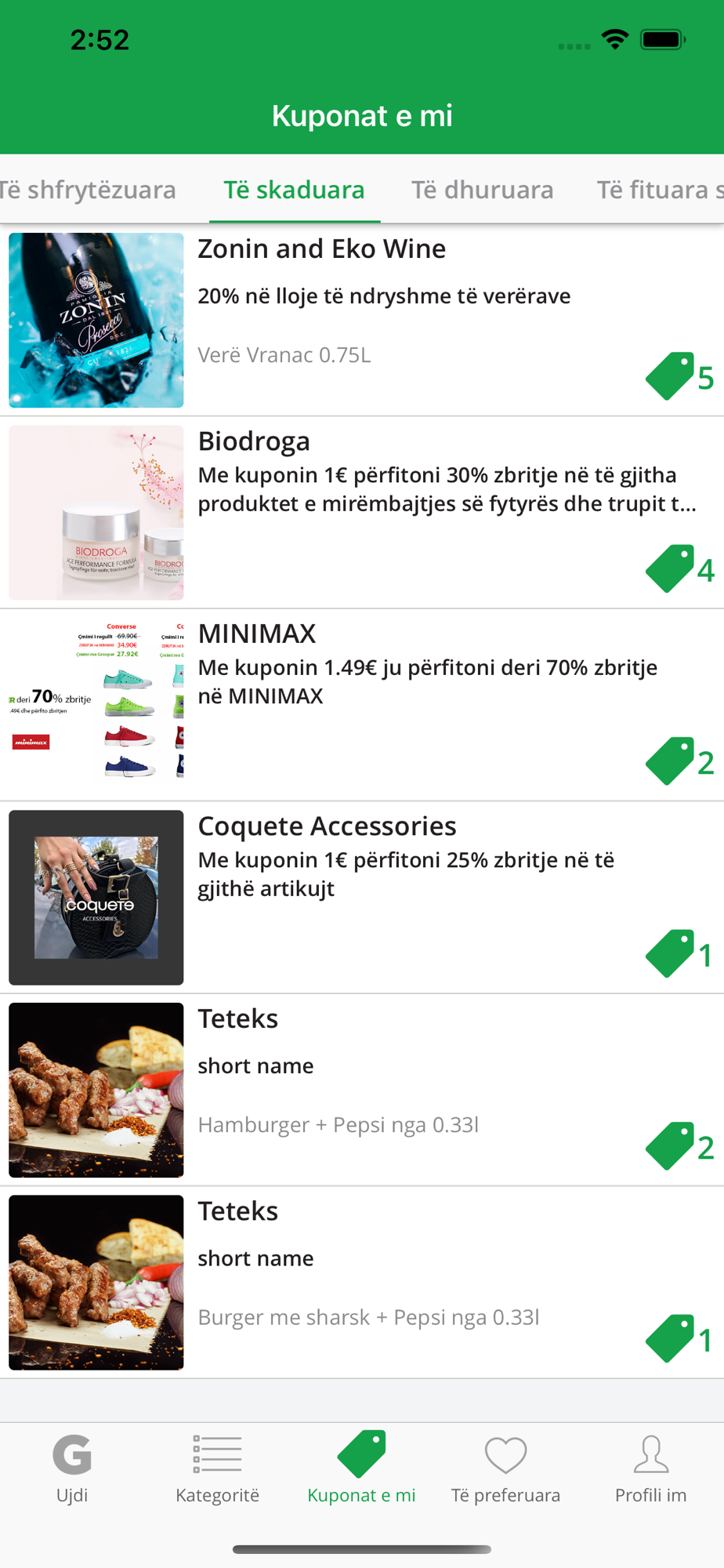
Task: Open the Biodroga coupon
Action: coord(362,513)
